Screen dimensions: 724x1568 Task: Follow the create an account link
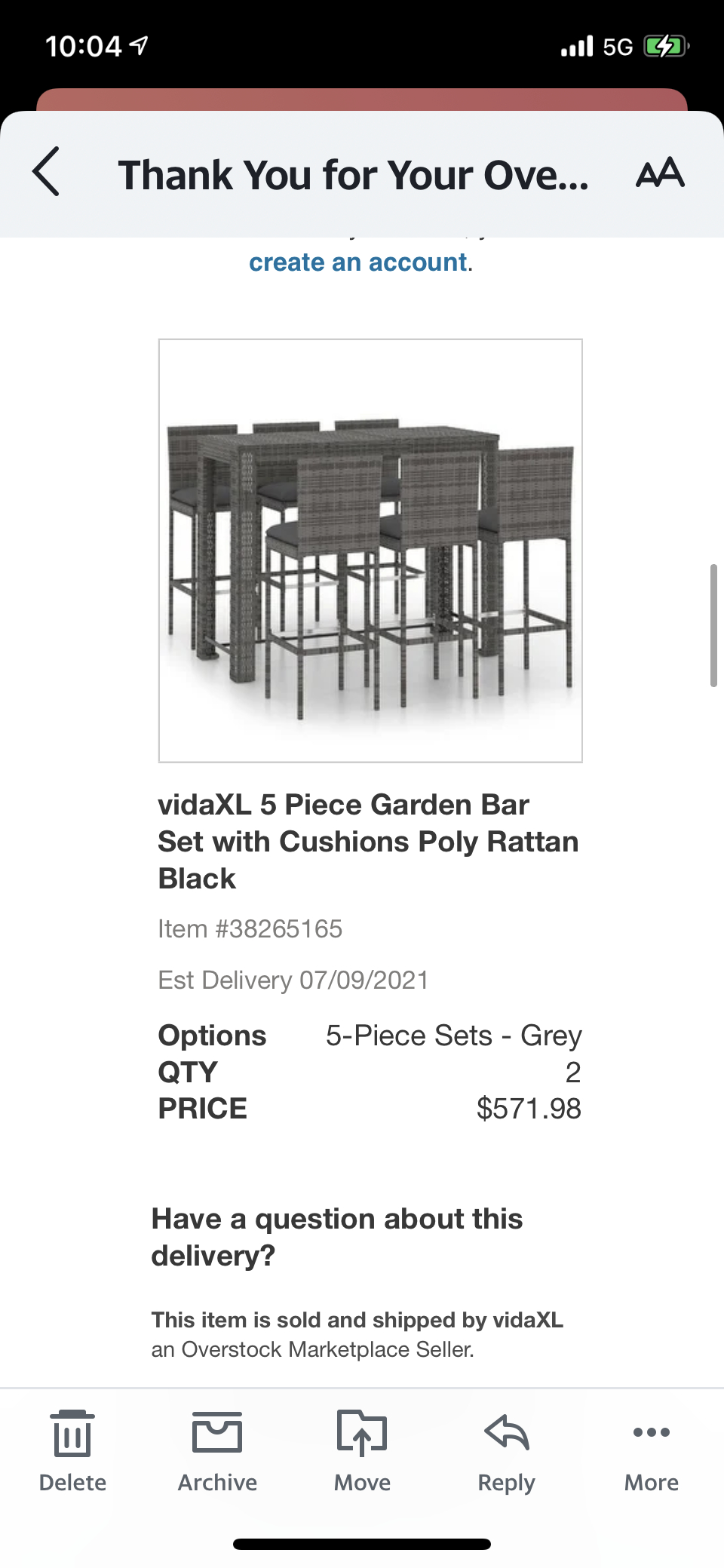click(358, 262)
